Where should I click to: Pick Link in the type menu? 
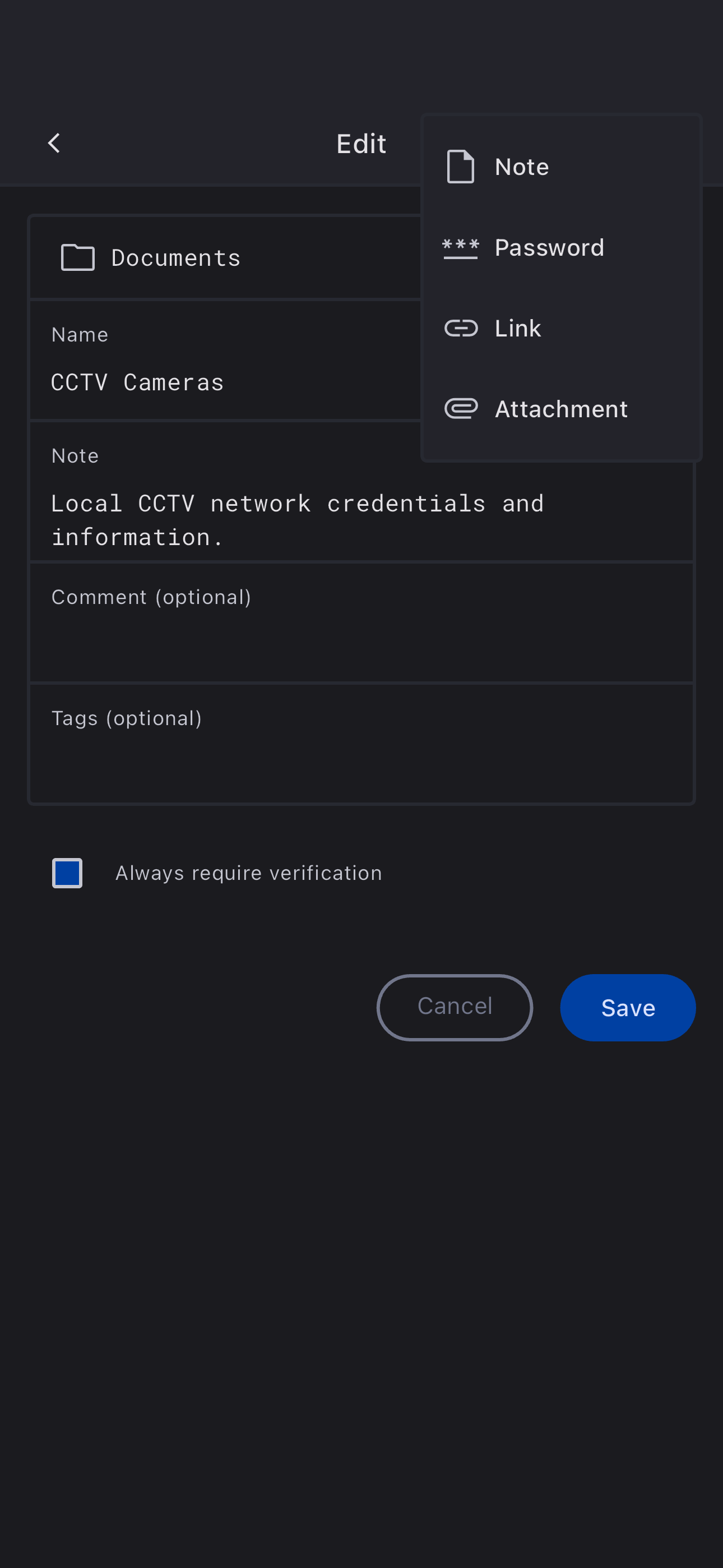tap(517, 329)
